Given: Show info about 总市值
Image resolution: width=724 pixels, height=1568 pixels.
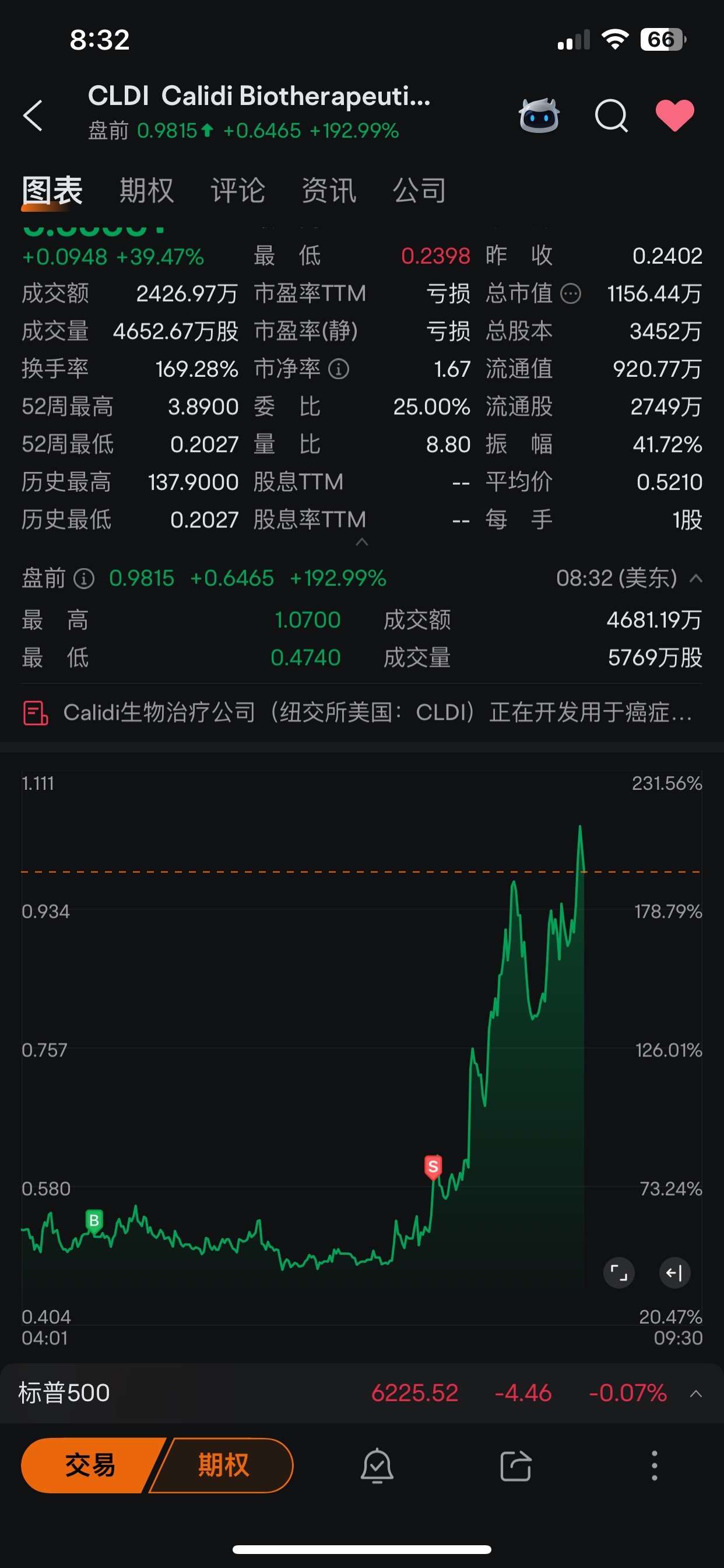Looking at the screenshot, I should (571, 294).
